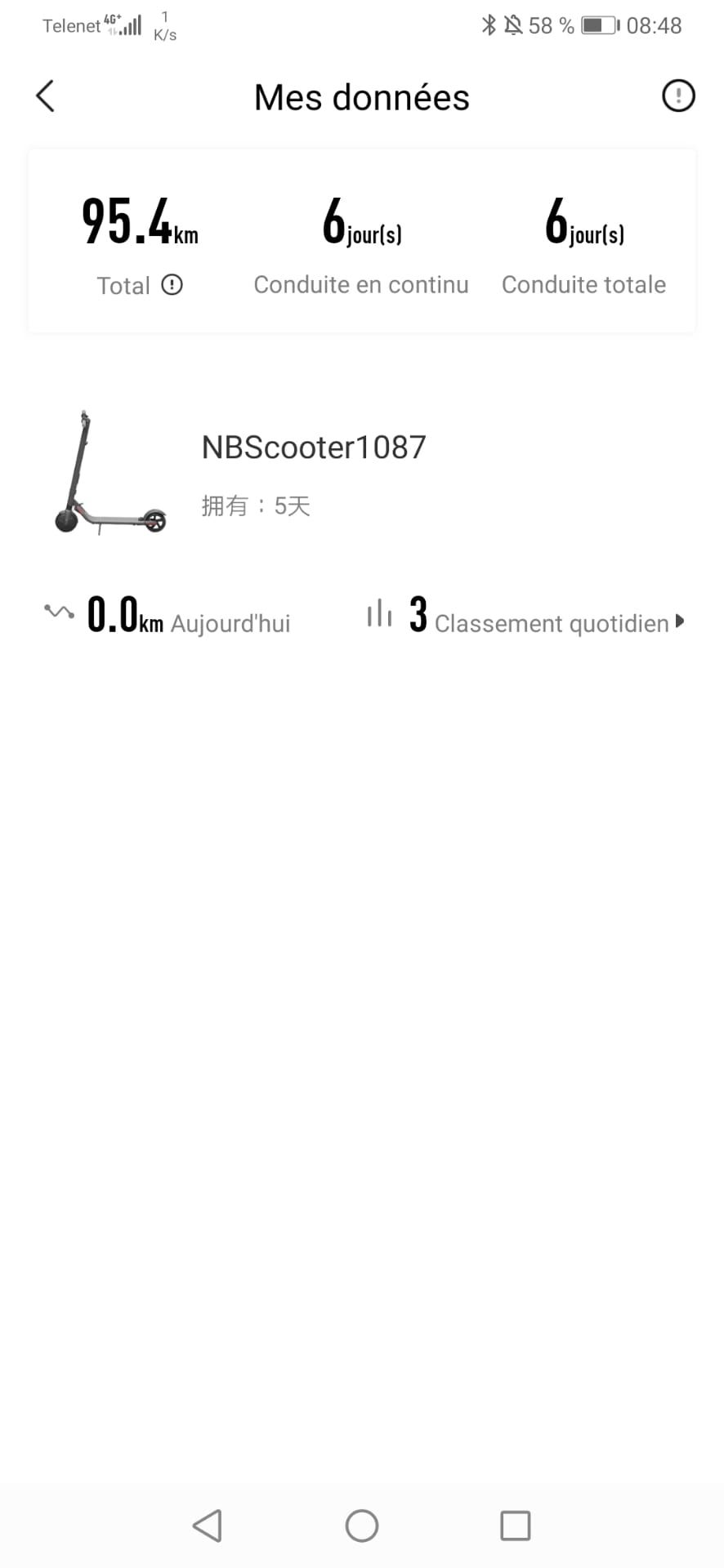Image resolution: width=724 pixels, height=1568 pixels.
Task: Go back from Mes données
Action: [x=46, y=96]
